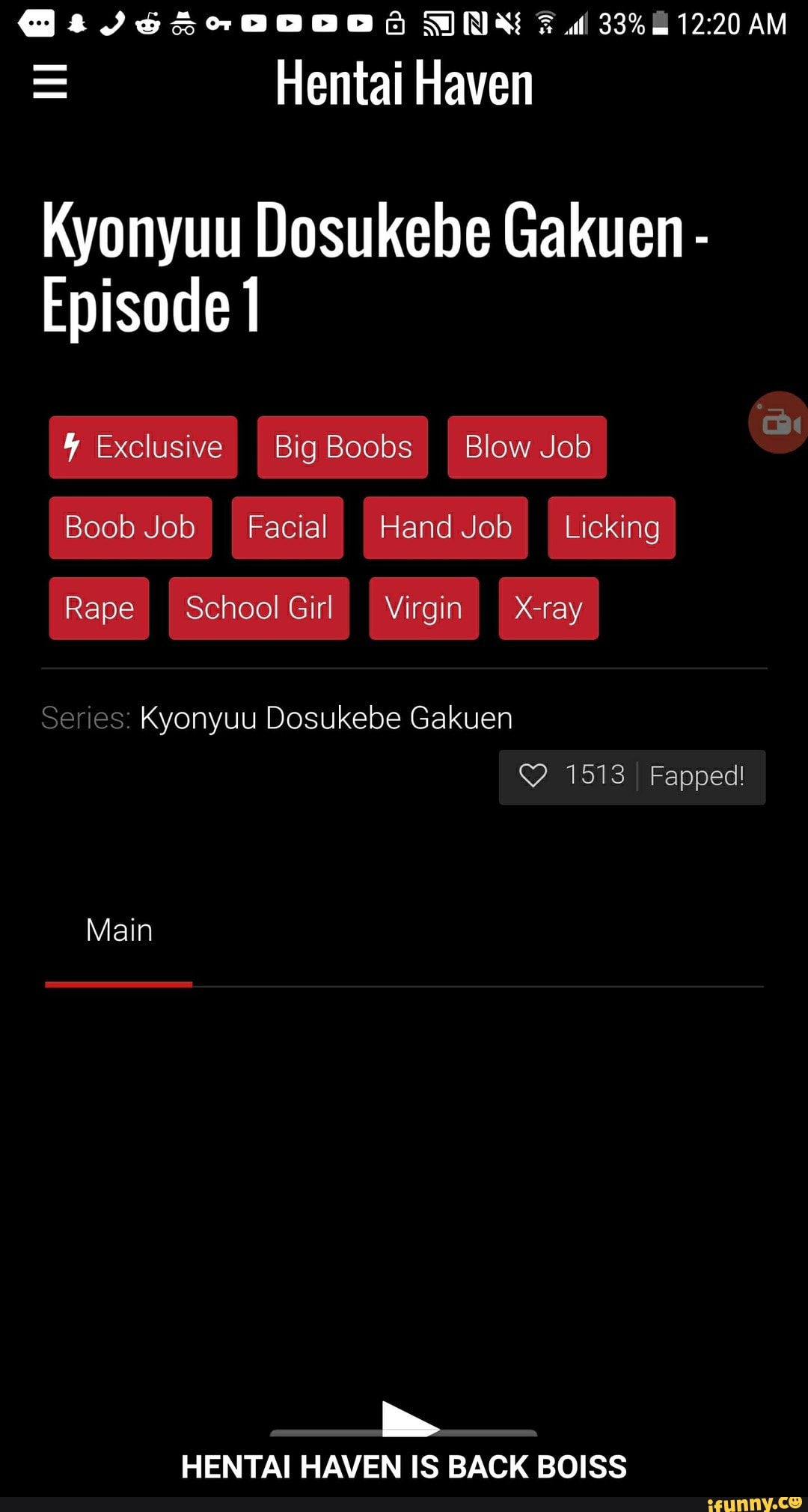Choose the Licking tag

point(611,528)
